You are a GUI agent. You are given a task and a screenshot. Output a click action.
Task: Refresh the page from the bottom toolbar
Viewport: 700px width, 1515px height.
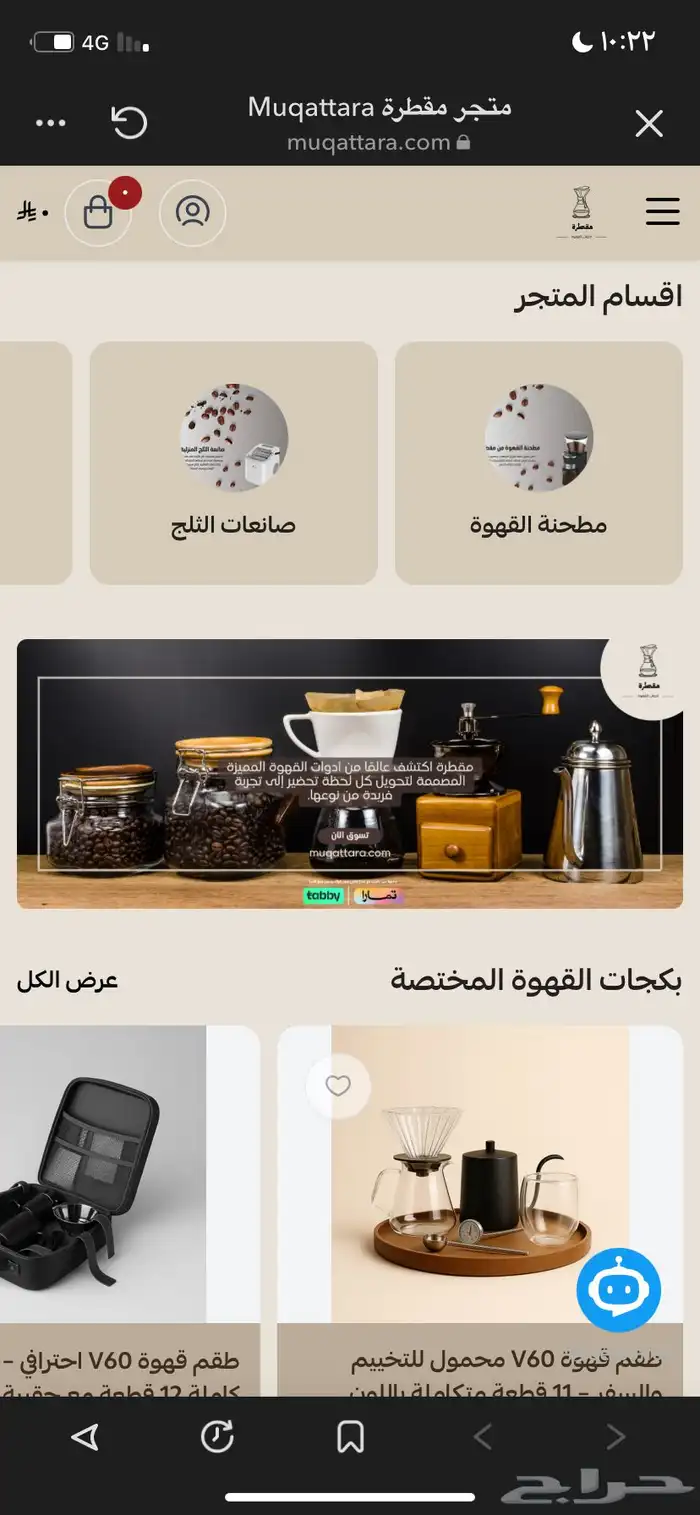(217, 1437)
